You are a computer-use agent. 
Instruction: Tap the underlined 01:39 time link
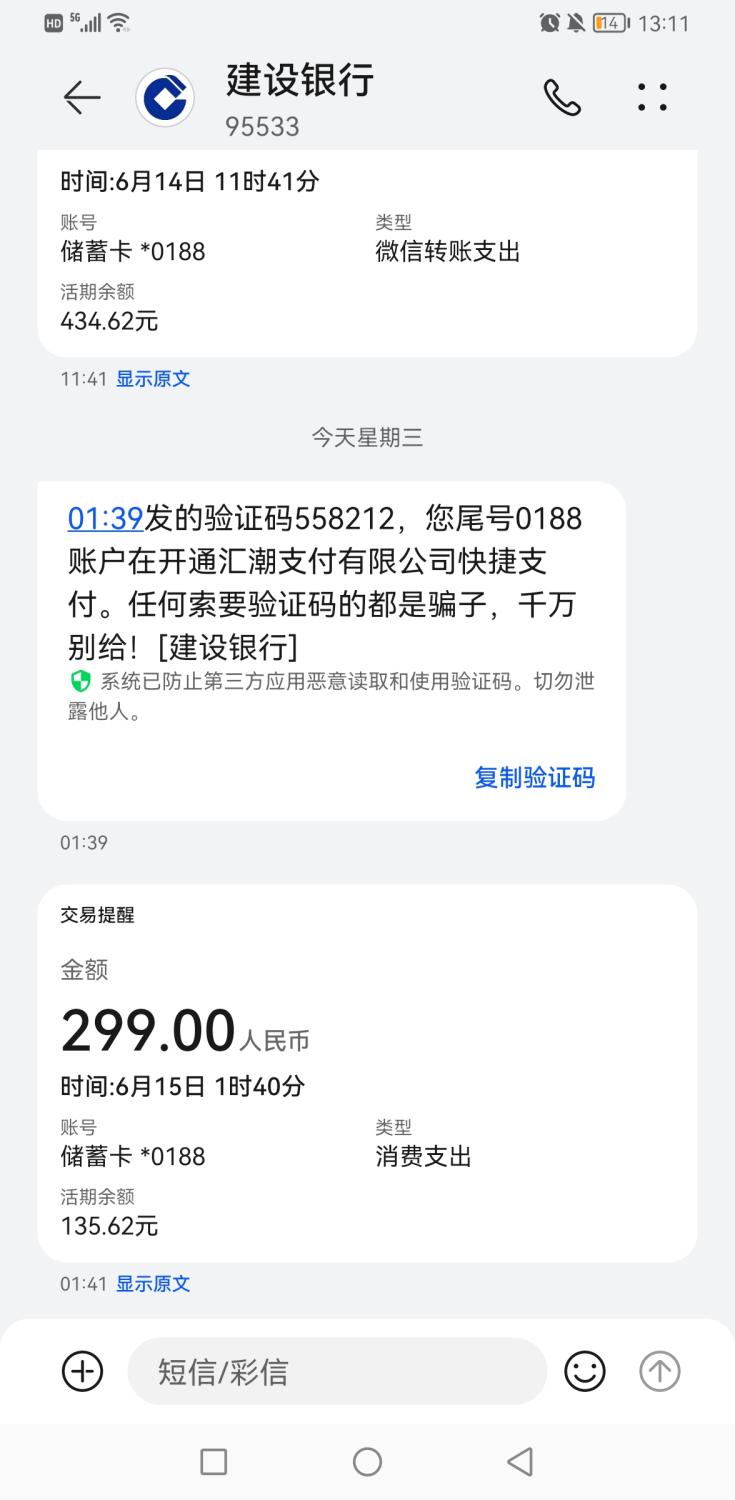tap(105, 518)
